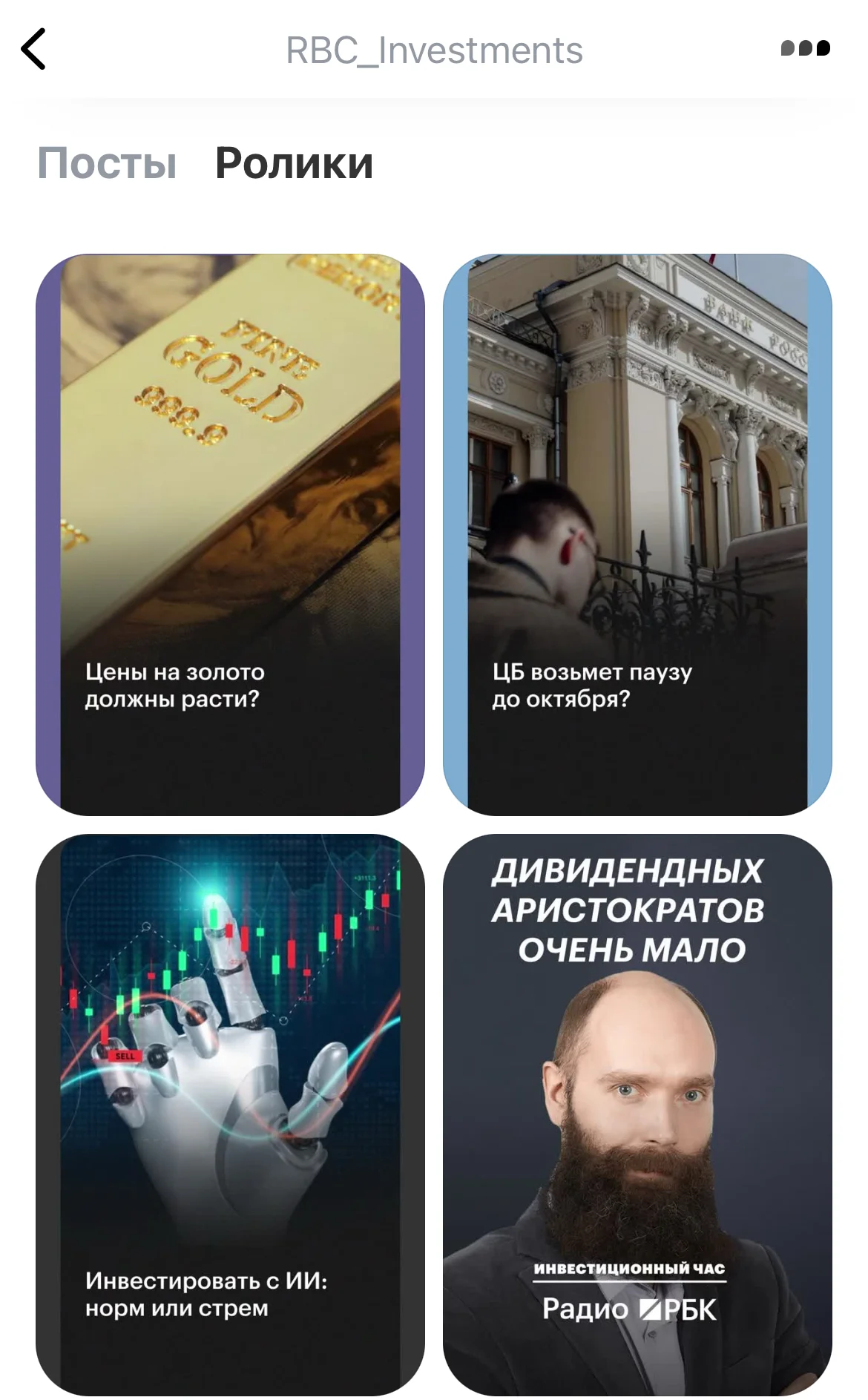868x1400 pixels.
Task: Switch to the Посты tab
Action: click(x=107, y=163)
